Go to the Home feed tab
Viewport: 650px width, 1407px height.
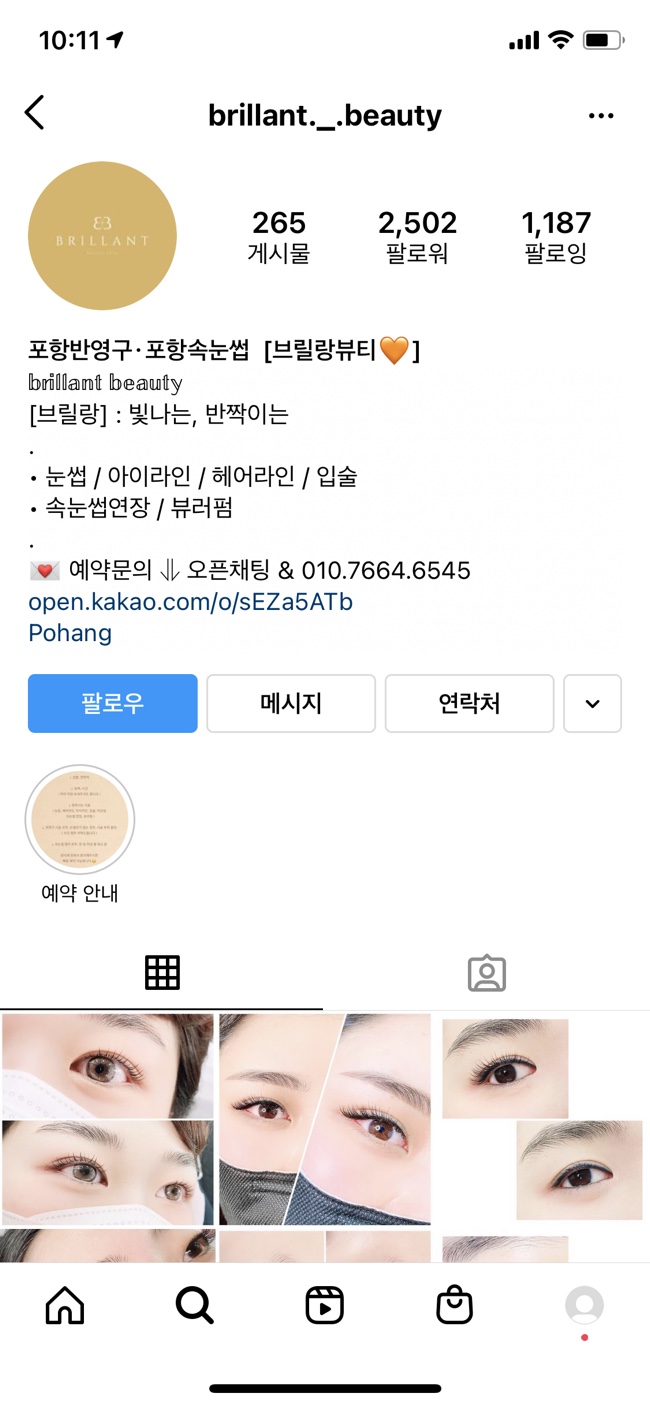coord(65,1305)
